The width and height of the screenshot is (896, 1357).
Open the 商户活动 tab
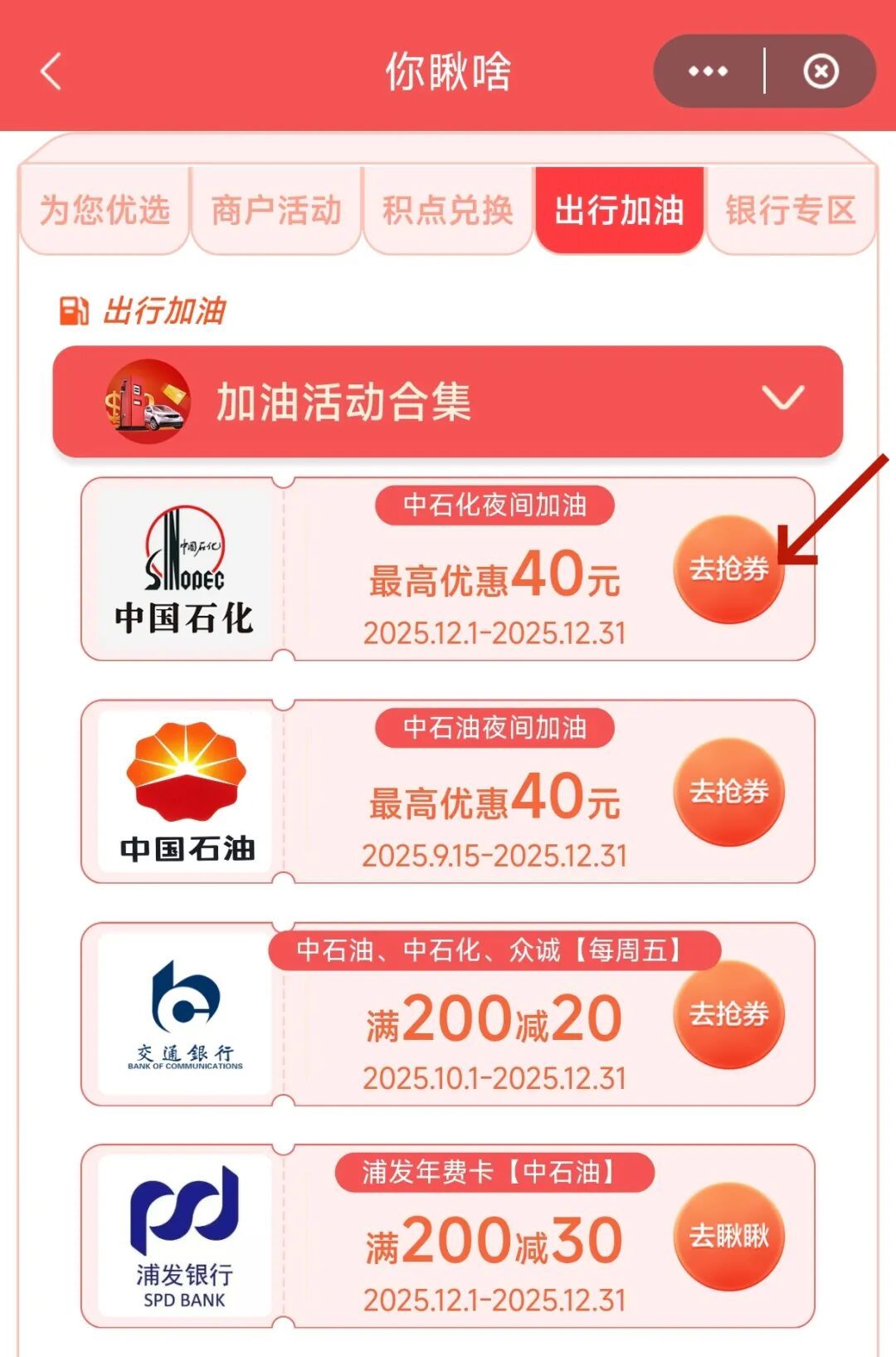click(276, 212)
